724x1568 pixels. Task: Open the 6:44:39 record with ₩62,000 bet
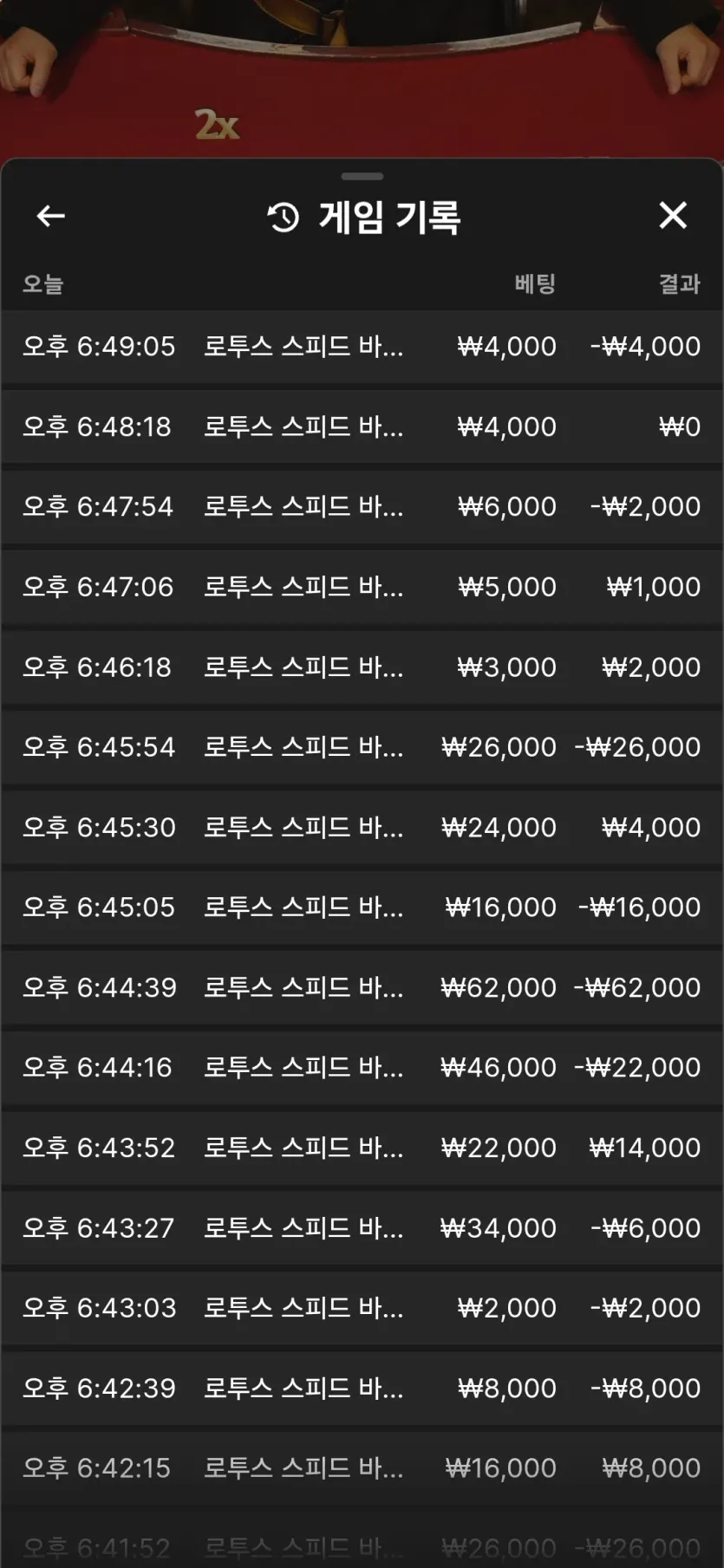(x=362, y=987)
